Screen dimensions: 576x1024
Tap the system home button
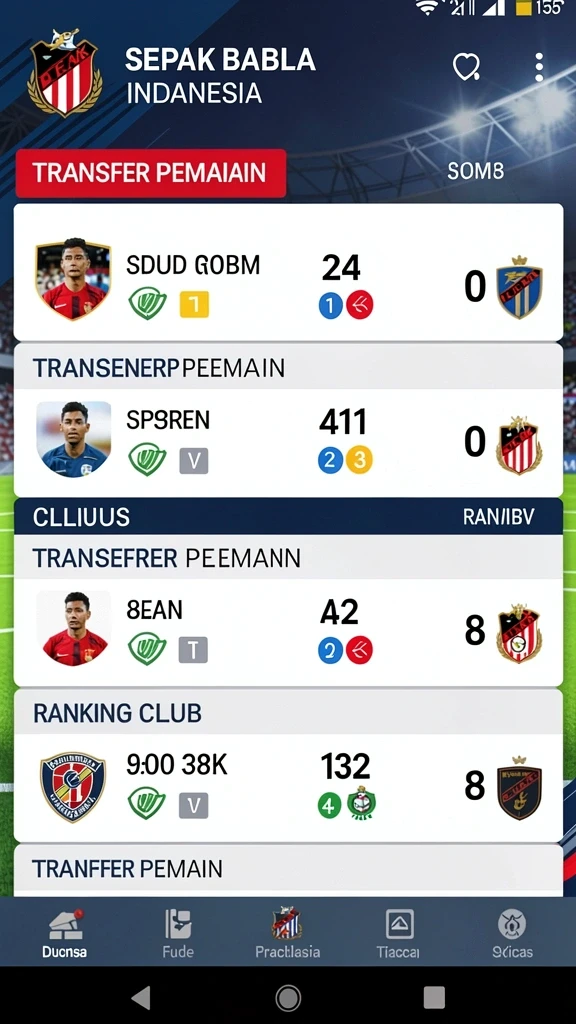pyautogui.click(x=288, y=997)
